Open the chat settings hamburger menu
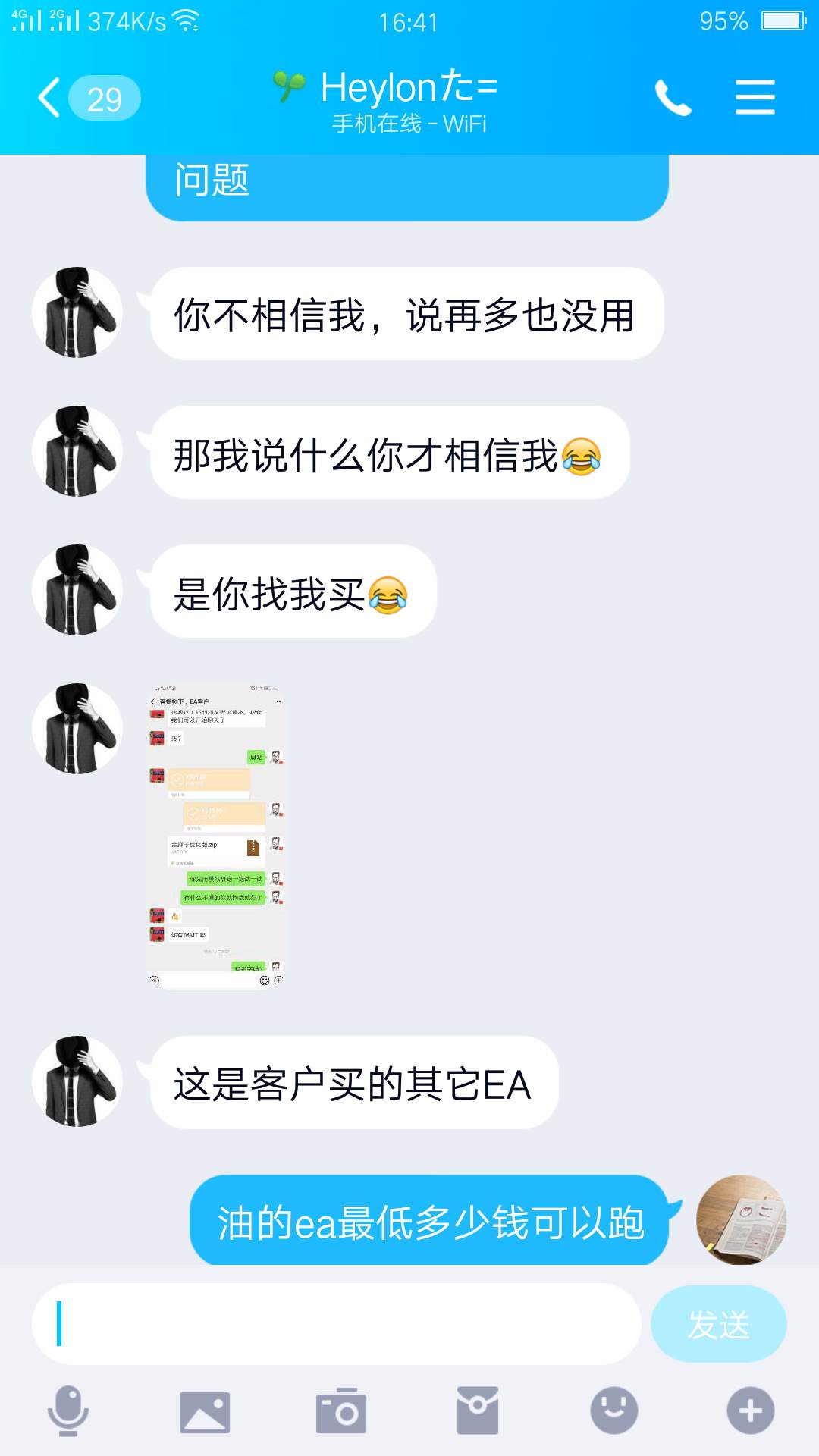Viewport: 819px width, 1456px height. click(755, 98)
